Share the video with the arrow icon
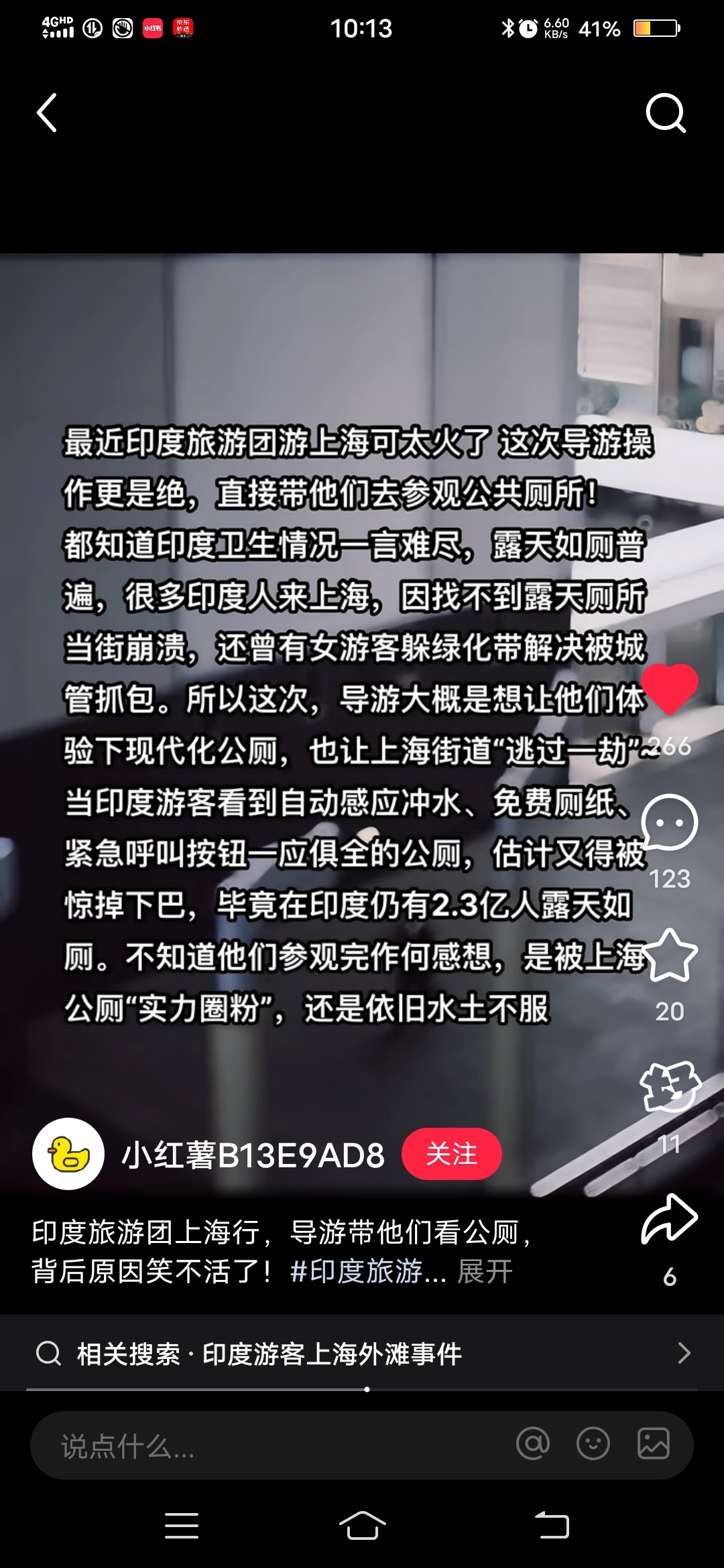Image resolution: width=724 pixels, height=1568 pixels. pyautogui.click(x=669, y=1220)
